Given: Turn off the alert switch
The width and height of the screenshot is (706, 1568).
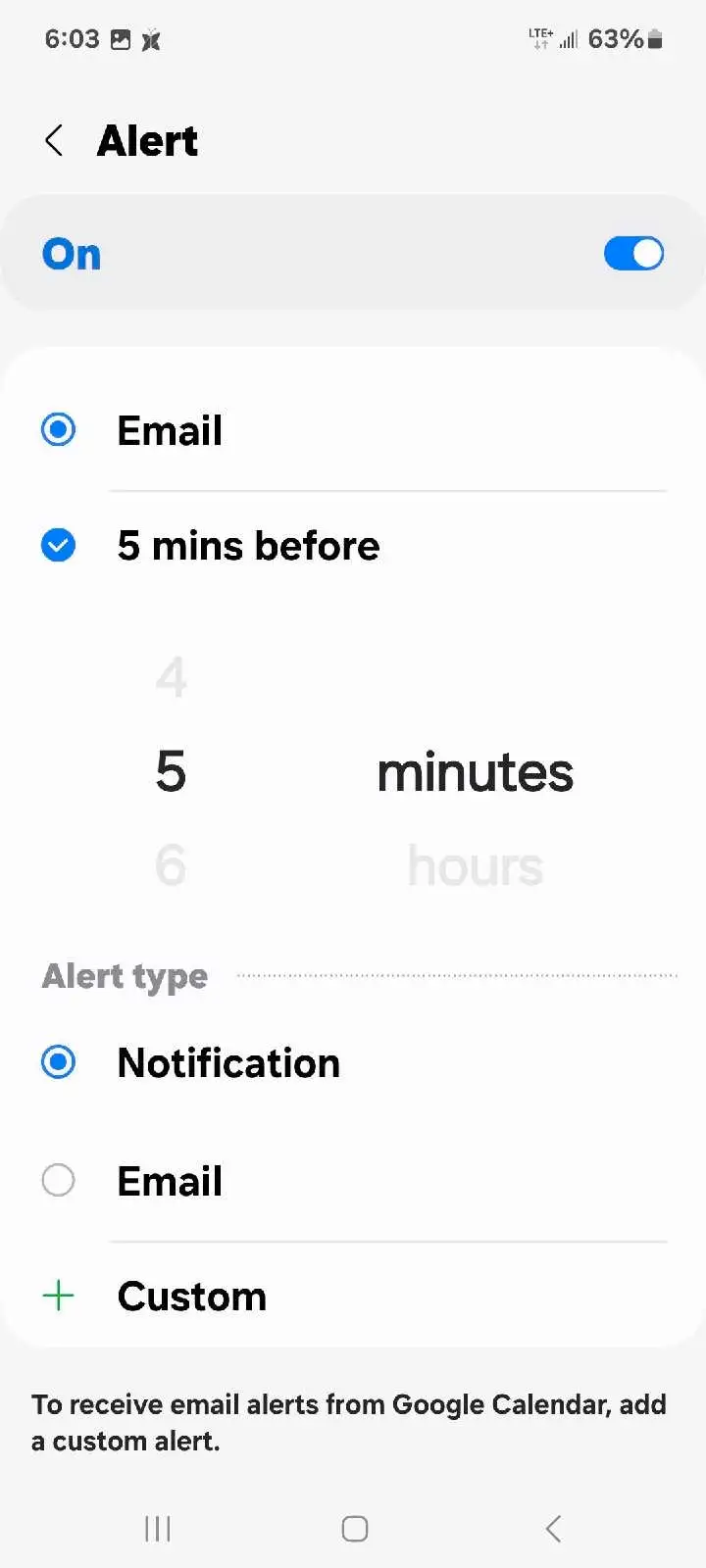Looking at the screenshot, I should point(633,254).
